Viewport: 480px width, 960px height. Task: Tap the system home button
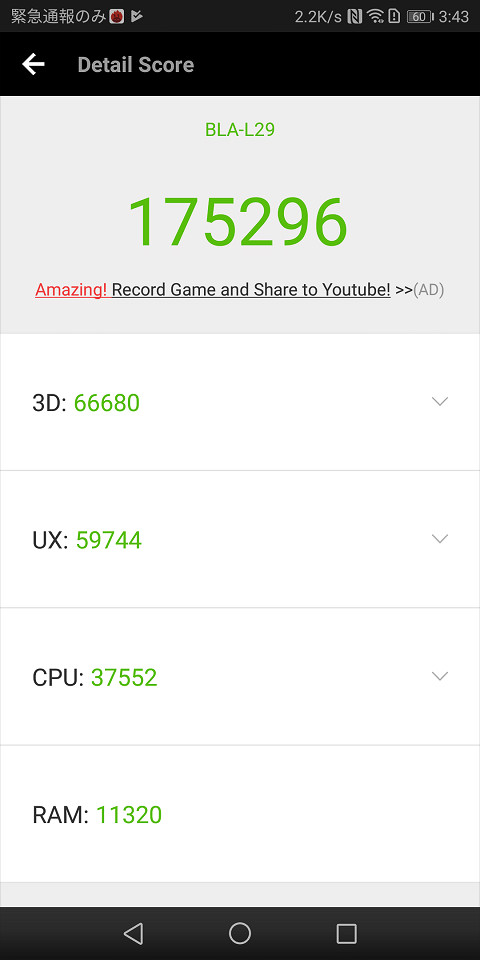pos(240,933)
